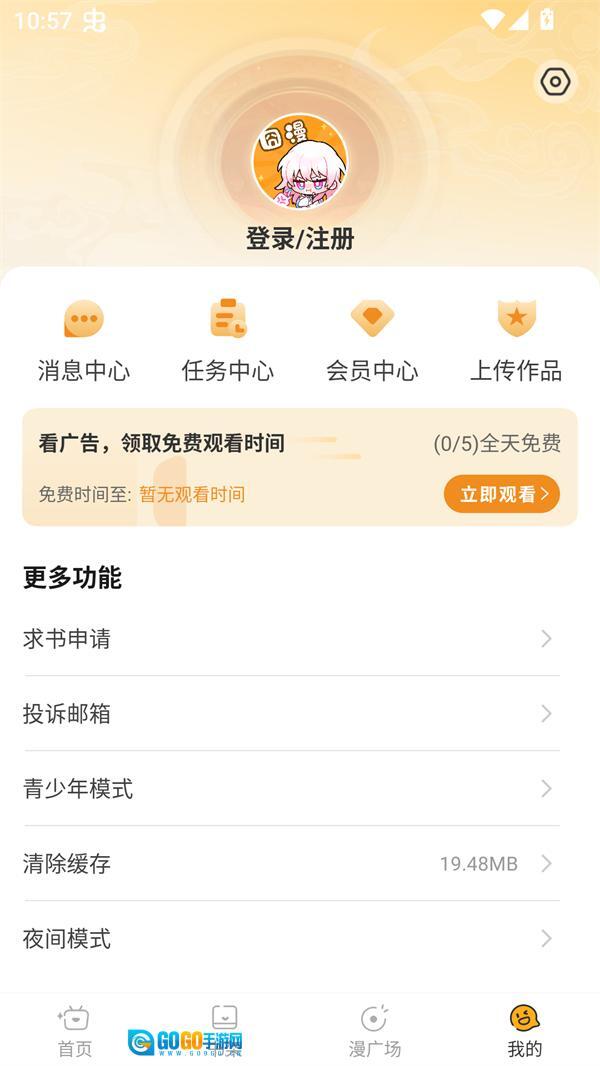
Task: Open 消息中心 message center
Action: tap(84, 340)
